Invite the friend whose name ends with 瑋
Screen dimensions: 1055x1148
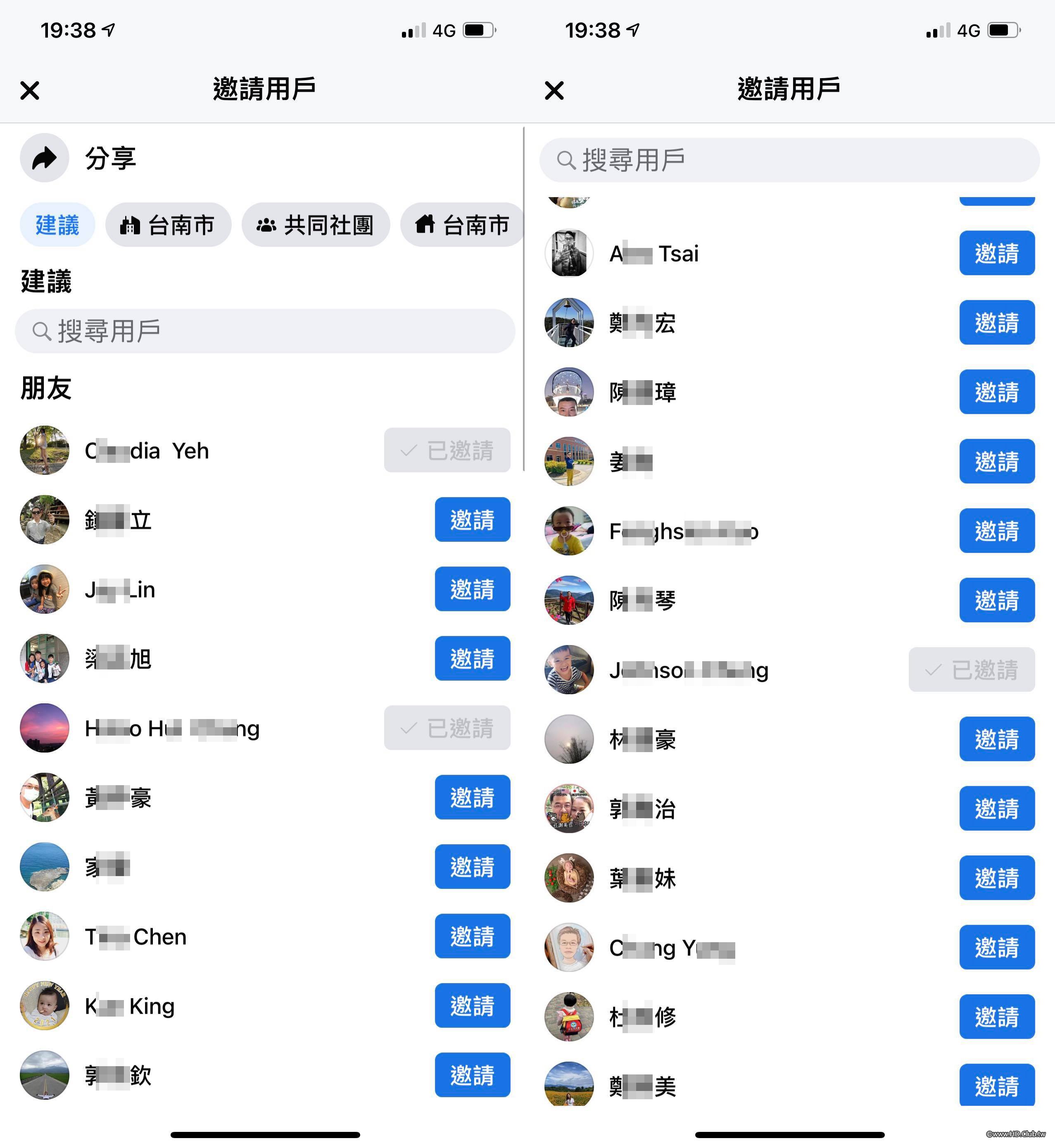click(x=996, y=392)
